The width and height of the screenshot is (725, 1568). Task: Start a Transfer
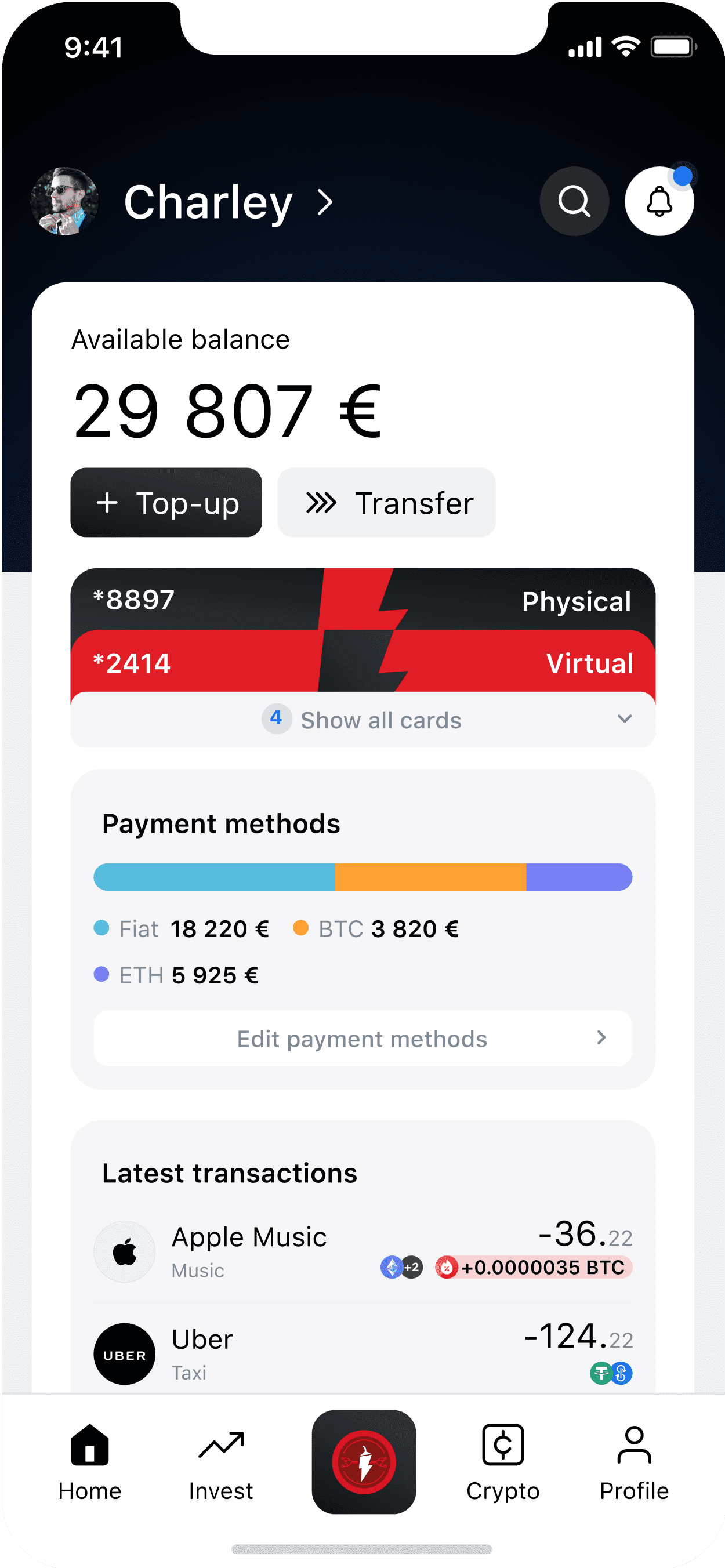click(x=386, y=503)
